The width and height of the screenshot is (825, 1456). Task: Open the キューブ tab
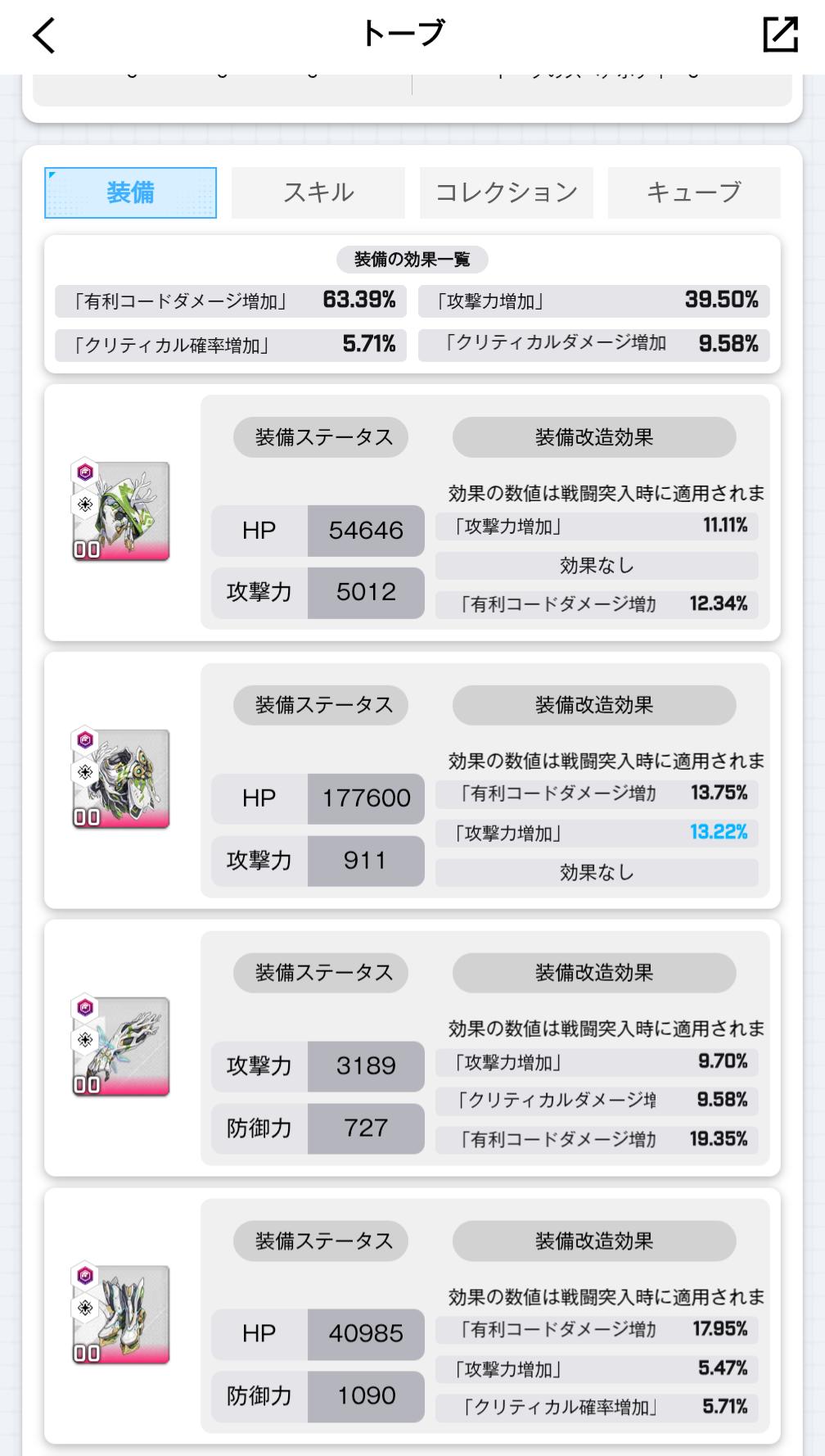tap(693, 193)
